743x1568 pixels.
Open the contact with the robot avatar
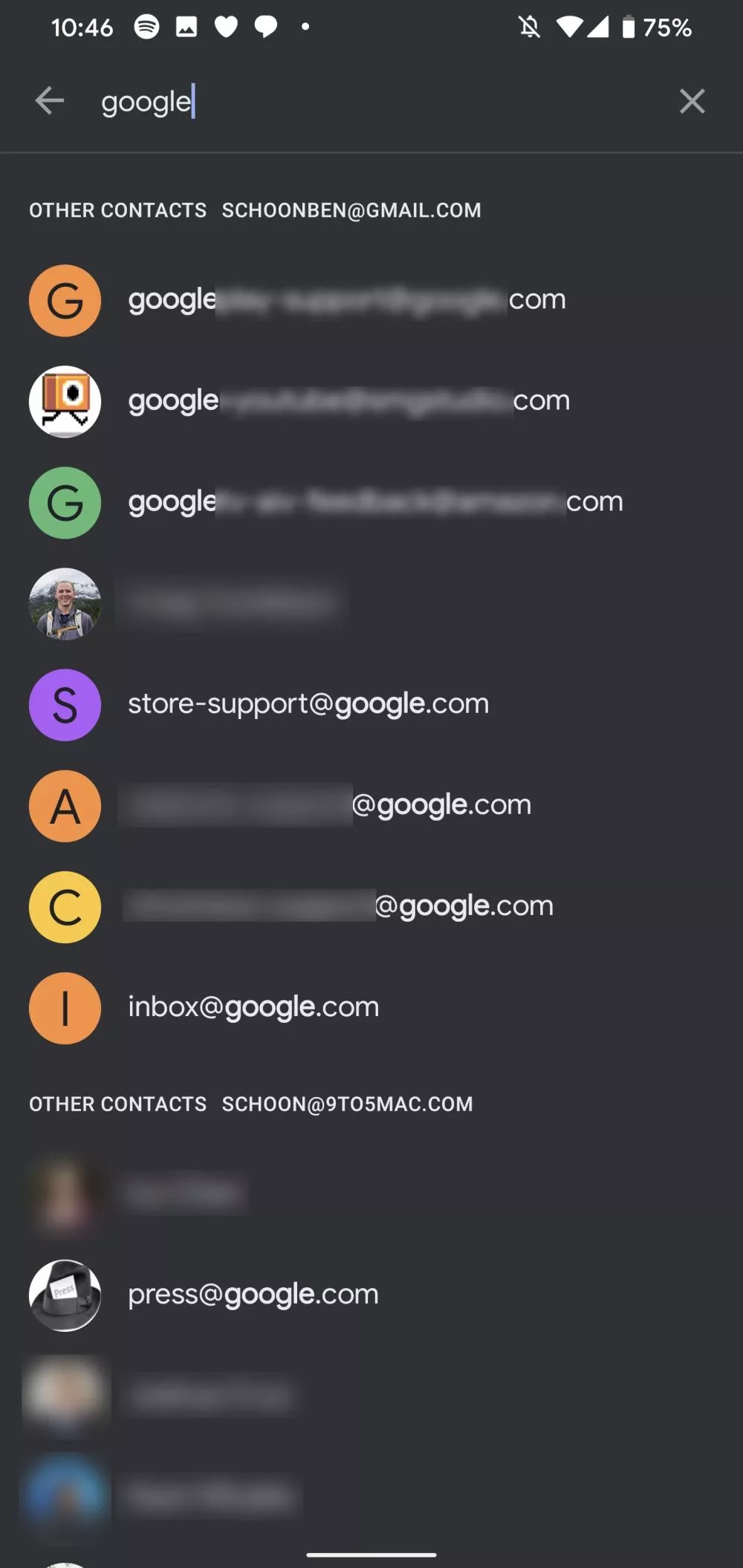tap(349, 401)
